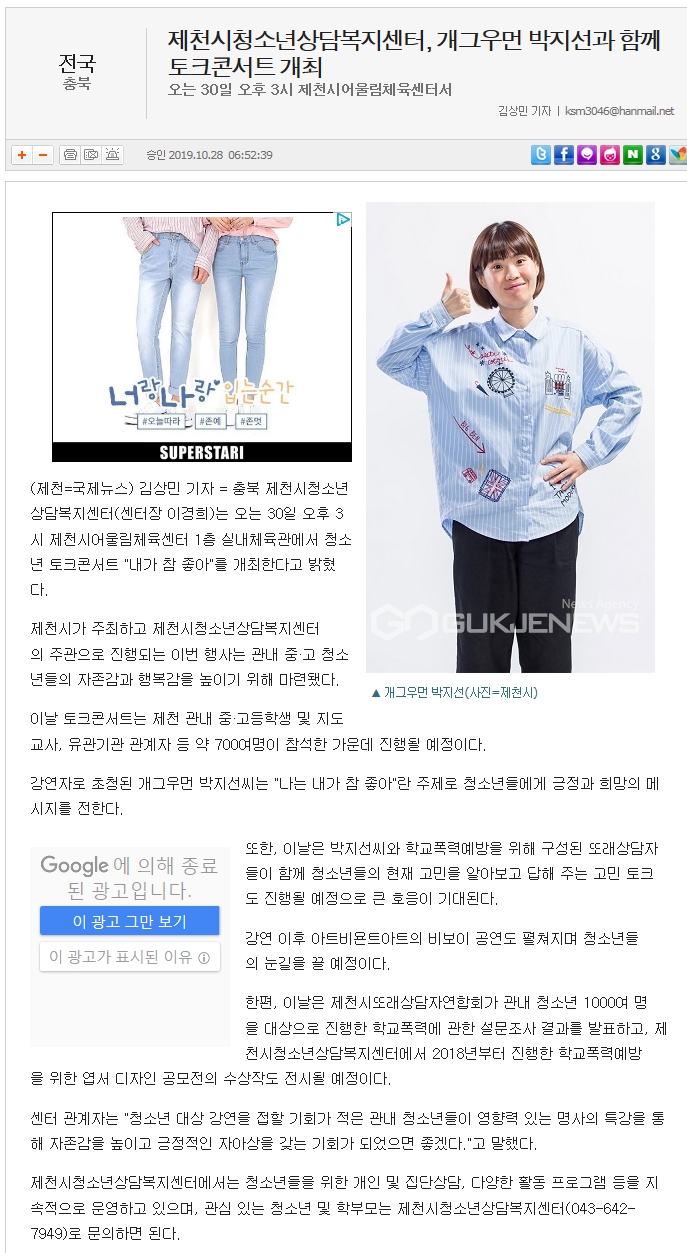
Task: Share article on Google
Action: pos(655,155)
